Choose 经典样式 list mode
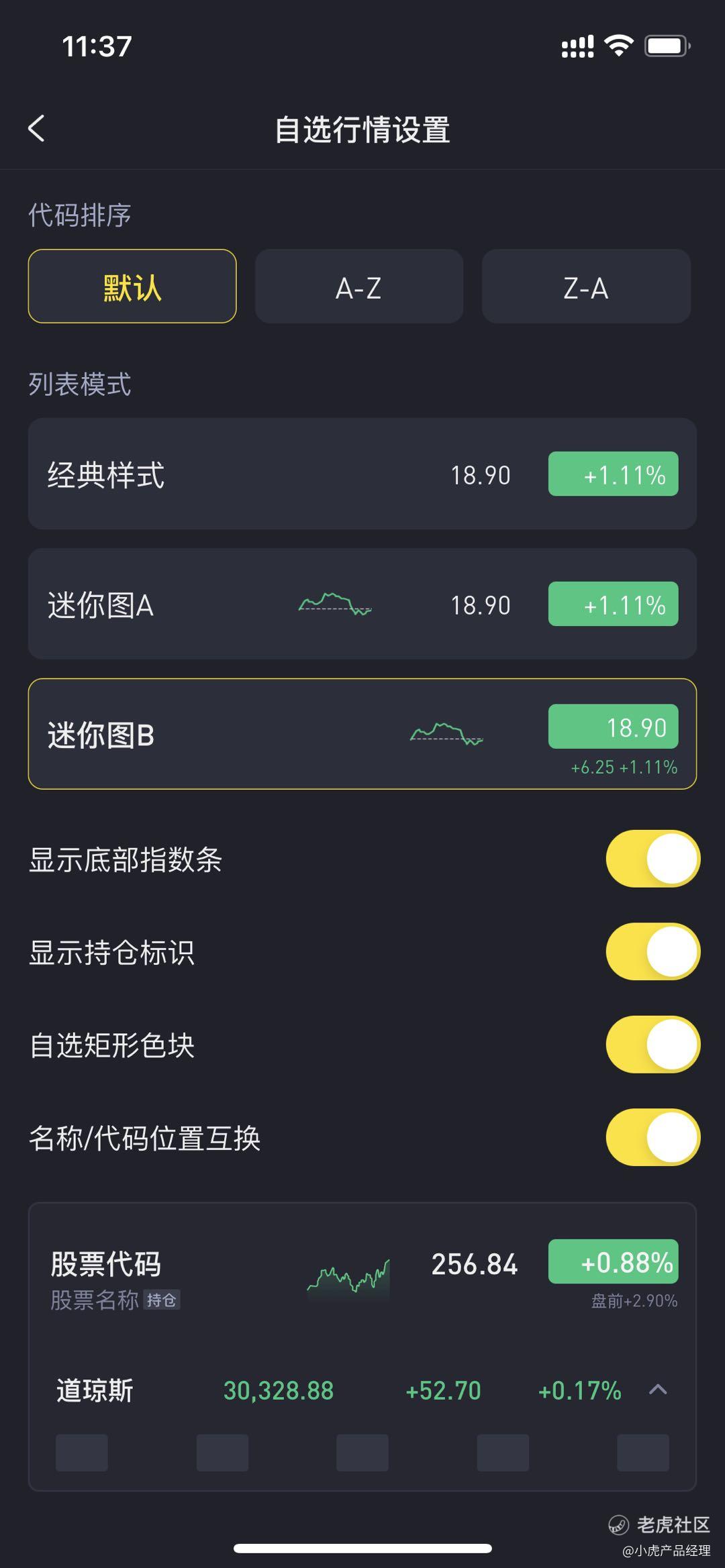This screenshot has width=725, height=1568. click(x=362, y=474)
